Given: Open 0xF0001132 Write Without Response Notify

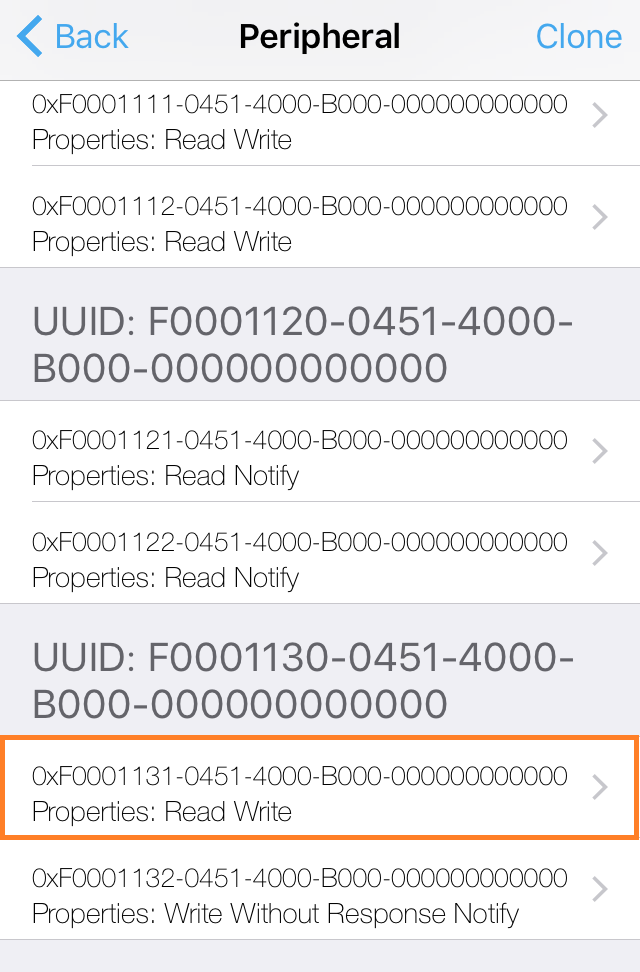Looking at the screenshot, I should tap(319, 895).
